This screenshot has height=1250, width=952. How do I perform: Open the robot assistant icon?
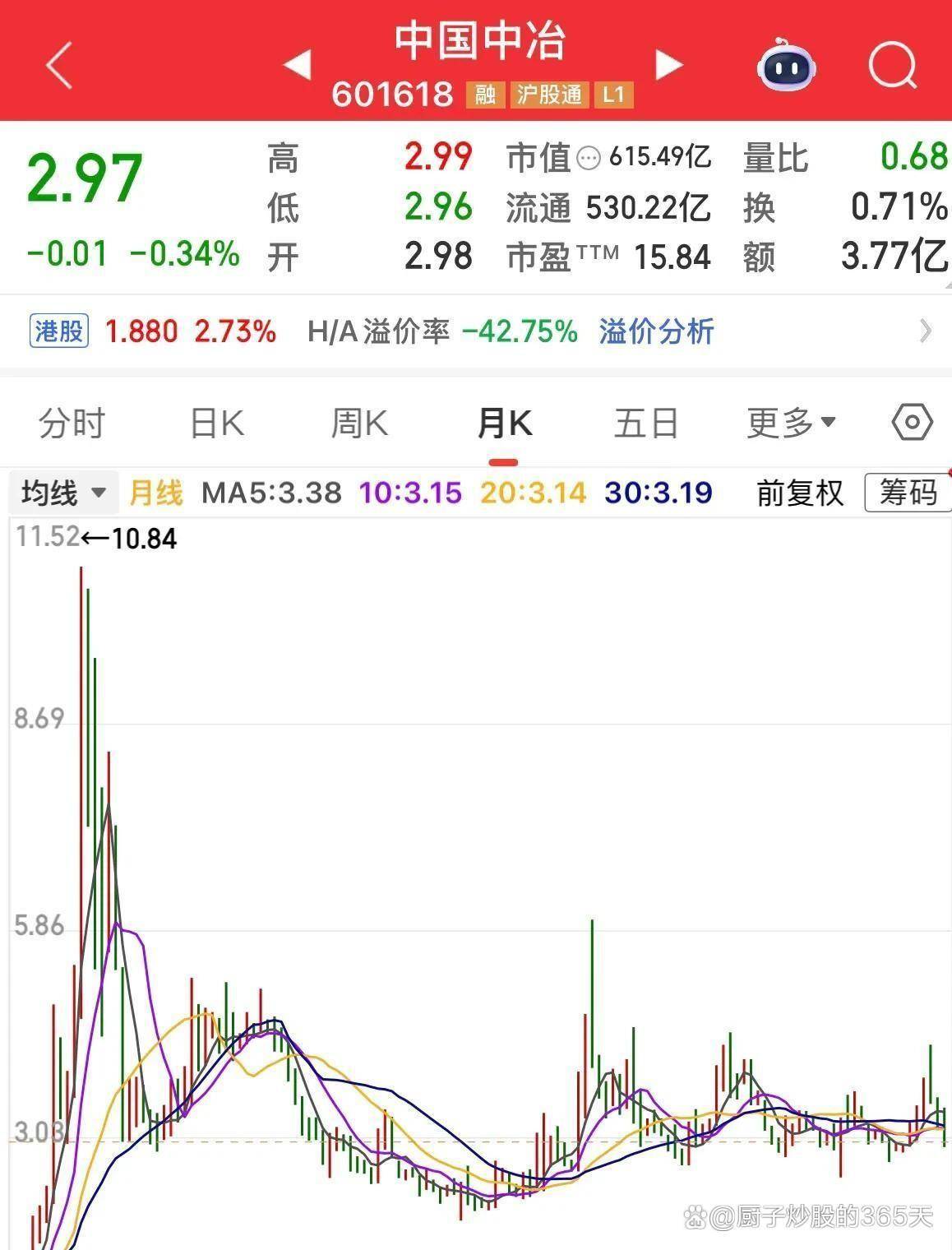click(786, 65)
